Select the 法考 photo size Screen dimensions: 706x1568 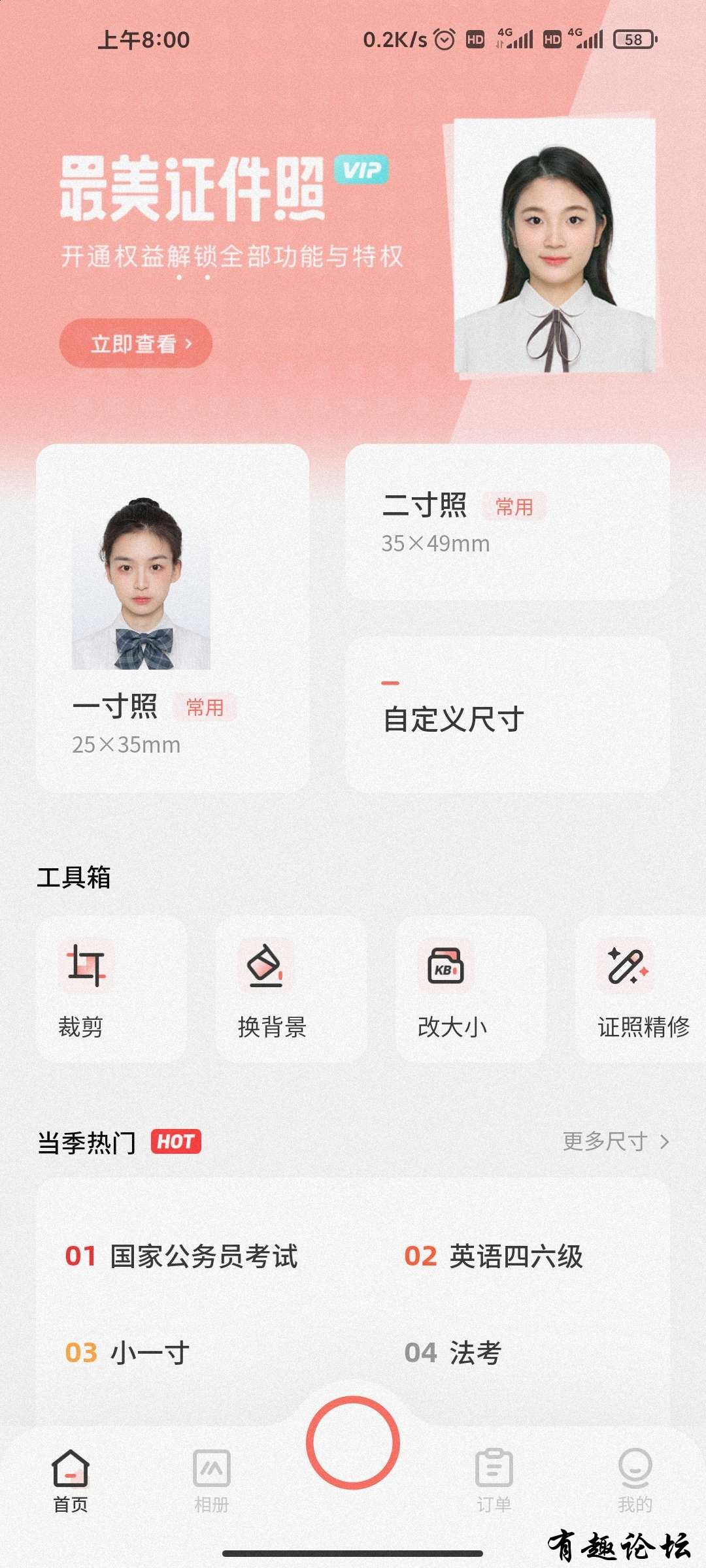point(454,1353)
